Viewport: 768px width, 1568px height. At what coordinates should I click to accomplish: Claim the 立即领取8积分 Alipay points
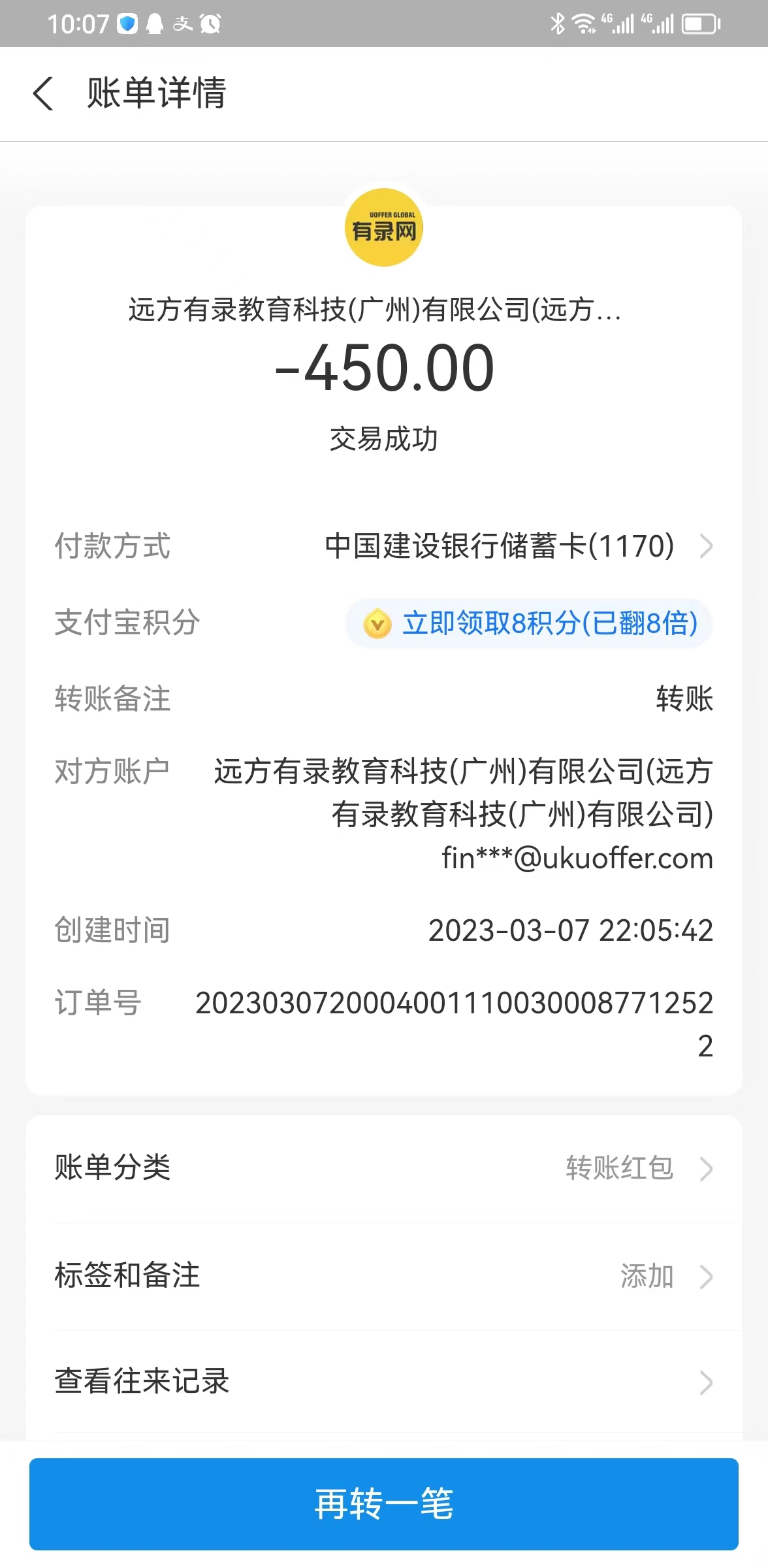pyautogui.click(x=529, y=623)
